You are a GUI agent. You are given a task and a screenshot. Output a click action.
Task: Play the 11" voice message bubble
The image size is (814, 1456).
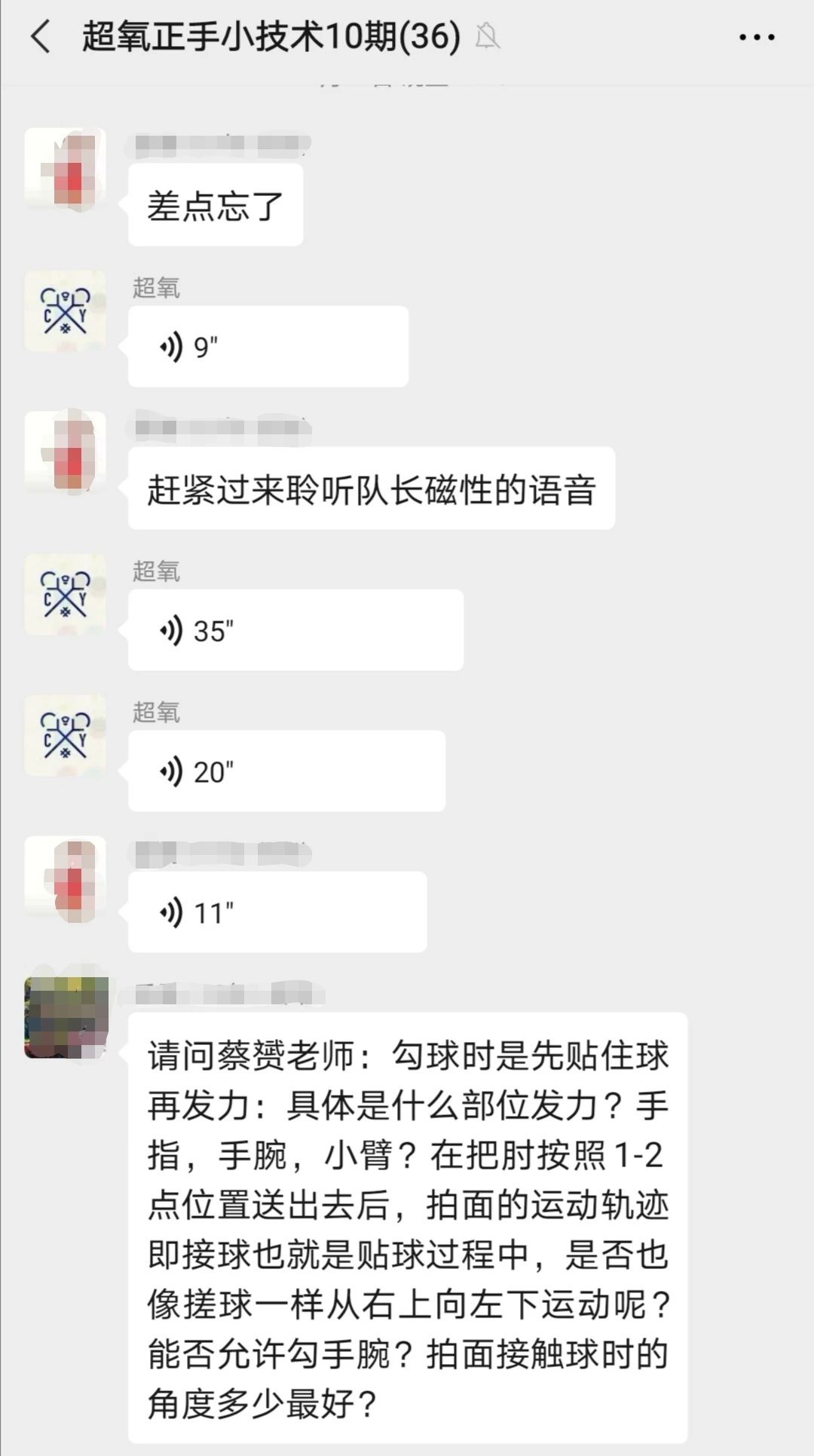[x=277, y=910]
